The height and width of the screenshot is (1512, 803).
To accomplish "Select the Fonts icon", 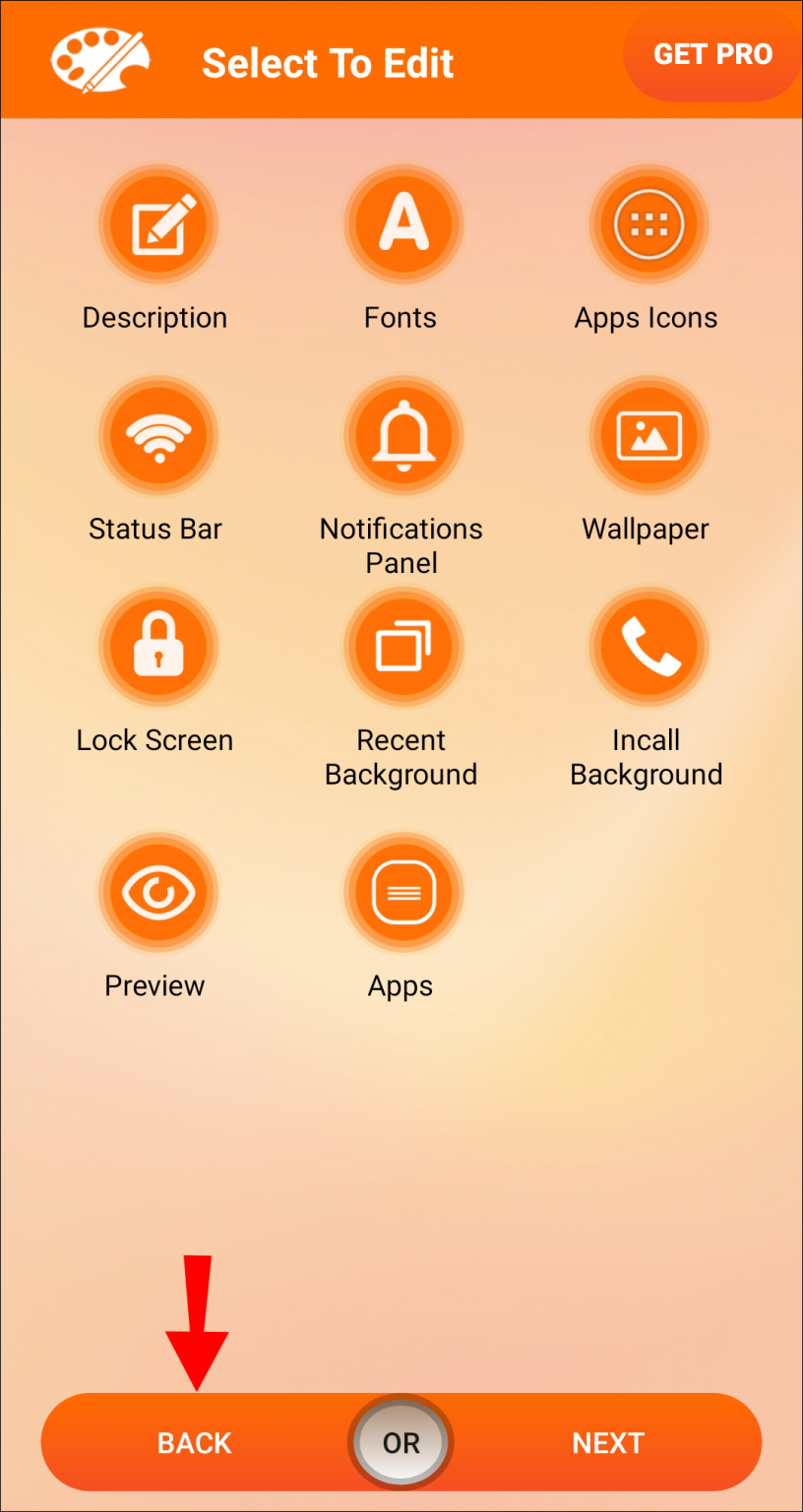I will click(402, 223).
